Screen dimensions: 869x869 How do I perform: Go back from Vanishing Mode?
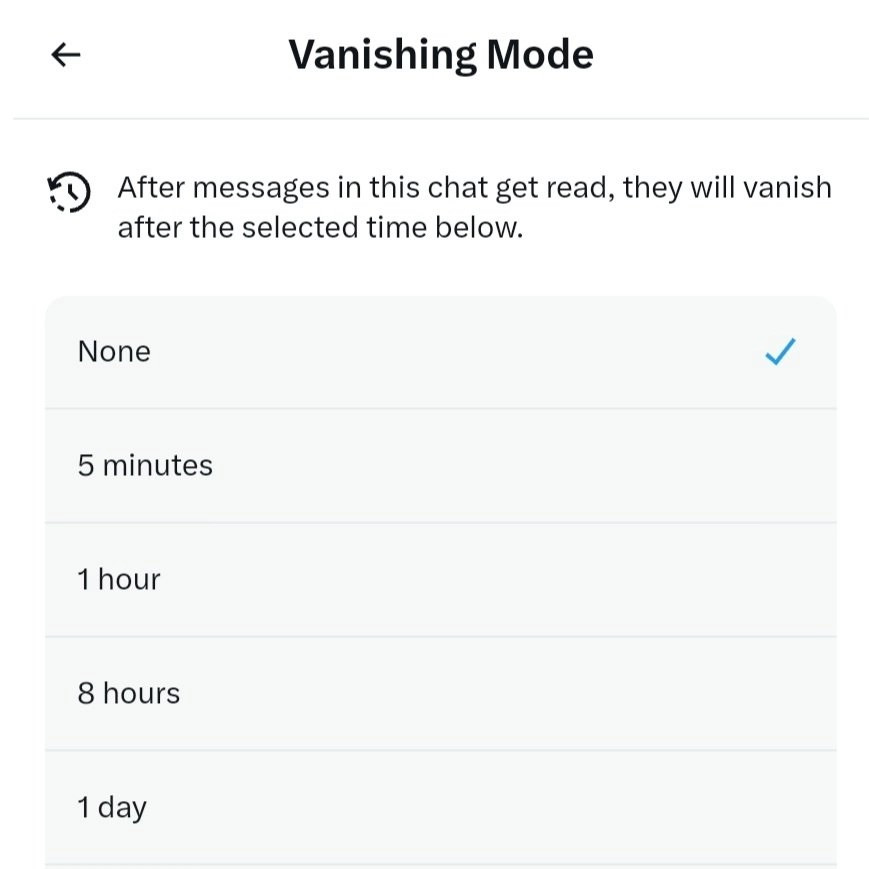tap(66, 55)
